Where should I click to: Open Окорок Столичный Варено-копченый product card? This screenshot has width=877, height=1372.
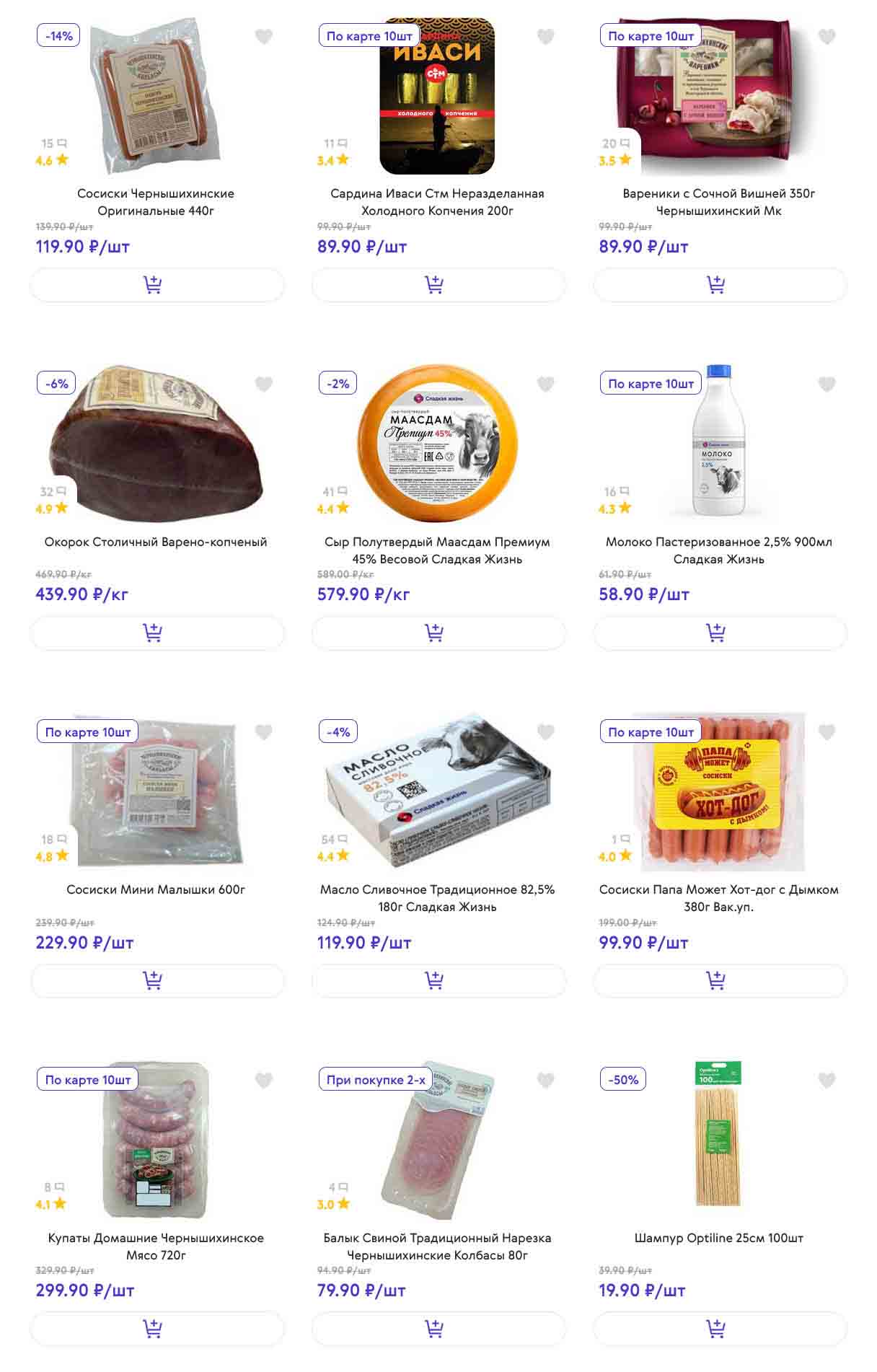pyautogui.click(x=156, y=542)
